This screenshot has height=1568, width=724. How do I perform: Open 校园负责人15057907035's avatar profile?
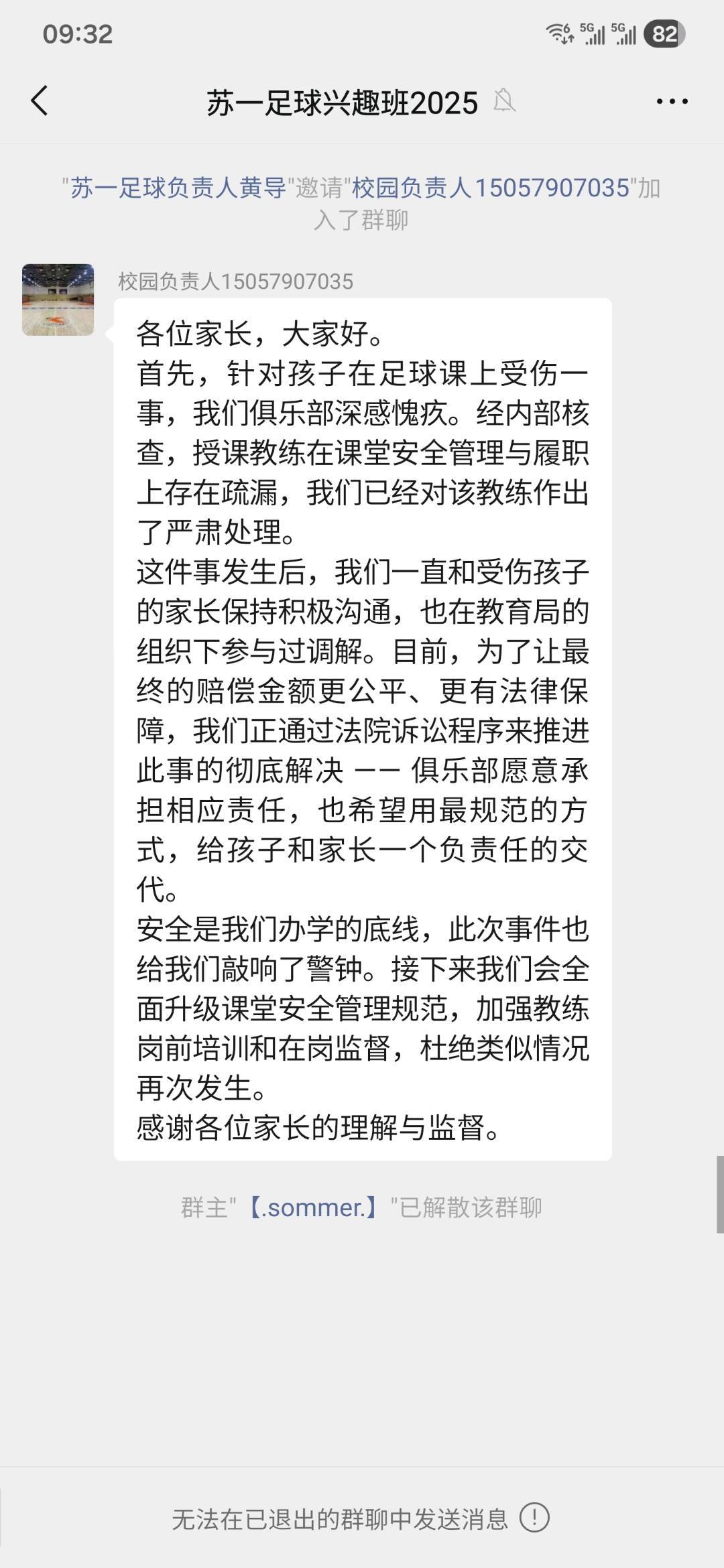(x=58, y=300)
